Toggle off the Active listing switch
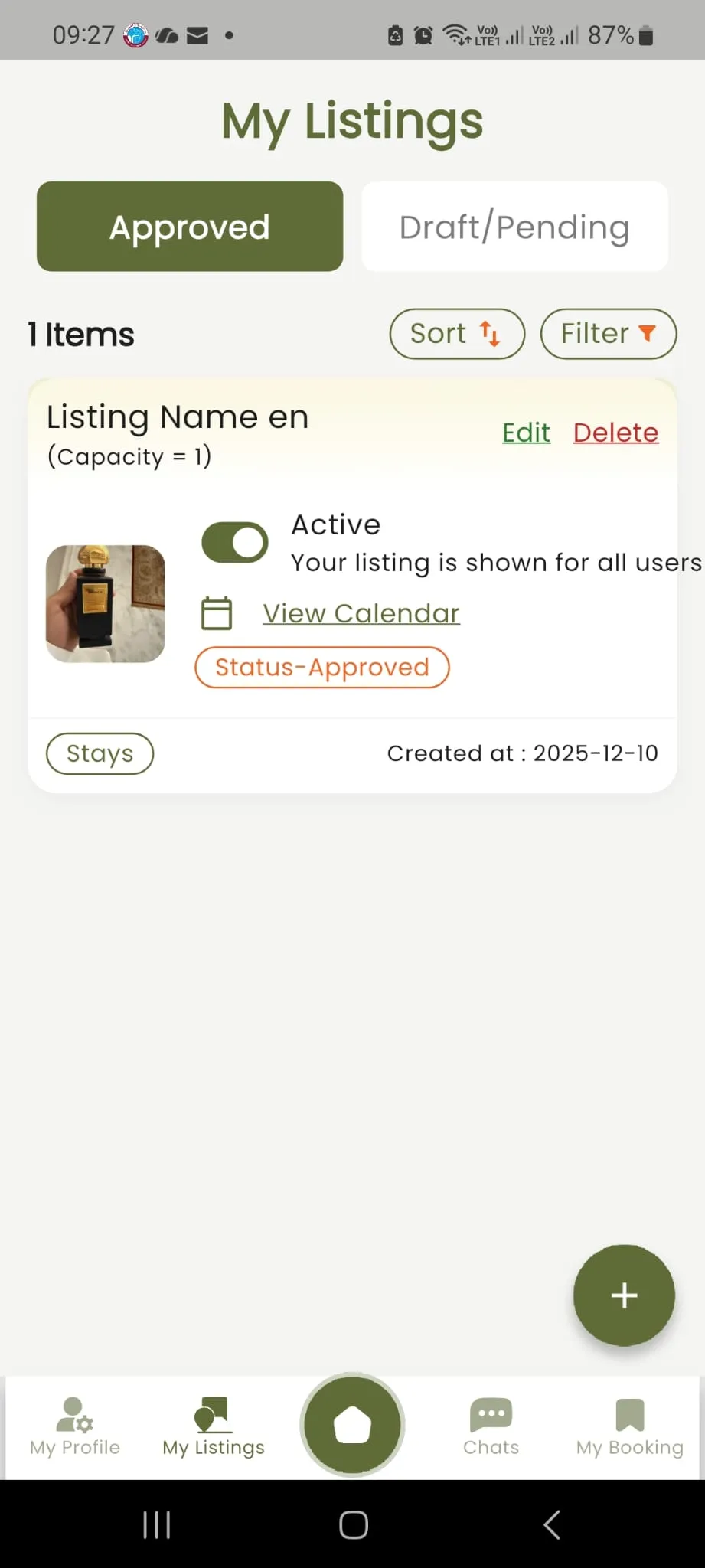705x1568 pixels. pos(234,542)
